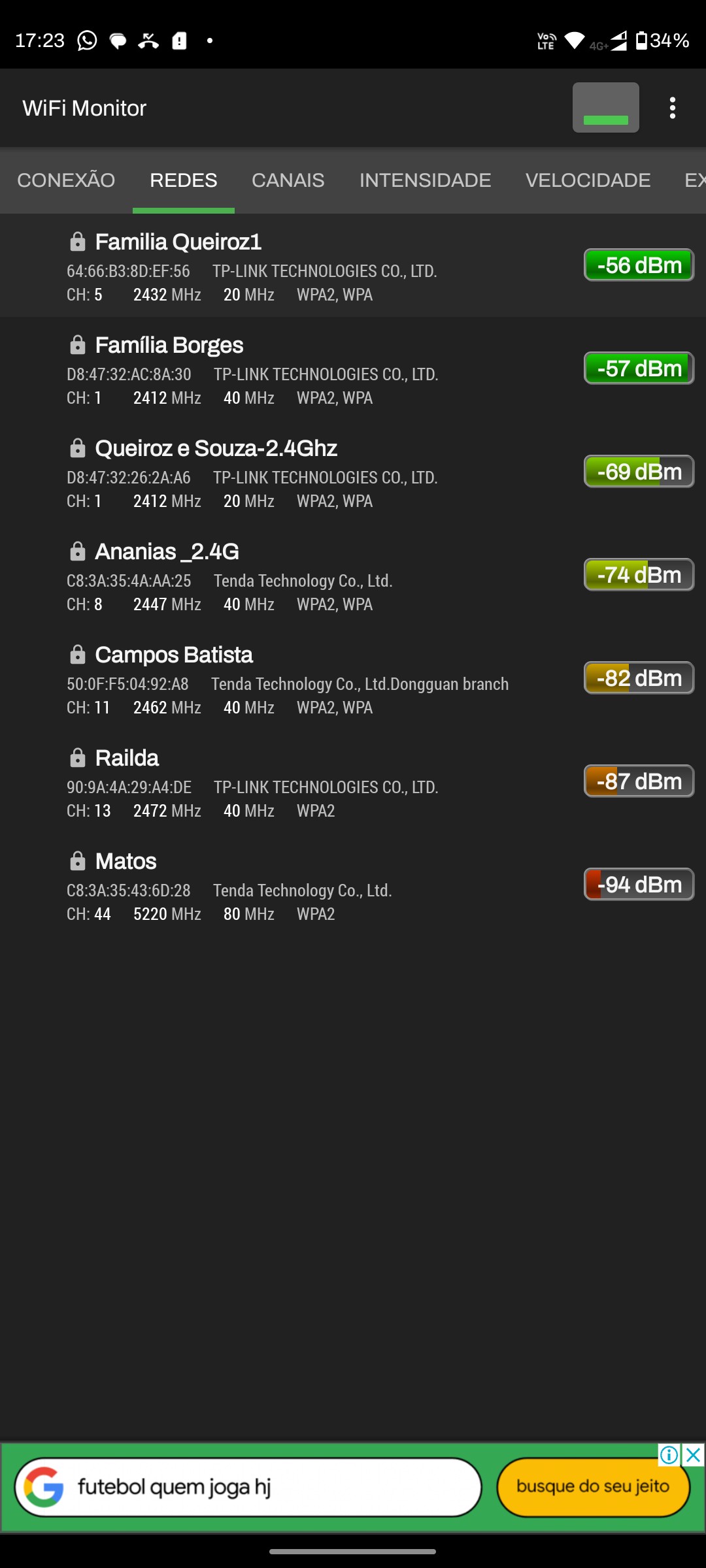The height and width of the screenshot is (1568, 706).
Task: Switch to the CONEXÃO tab
Action: click(x=66, y=180)
